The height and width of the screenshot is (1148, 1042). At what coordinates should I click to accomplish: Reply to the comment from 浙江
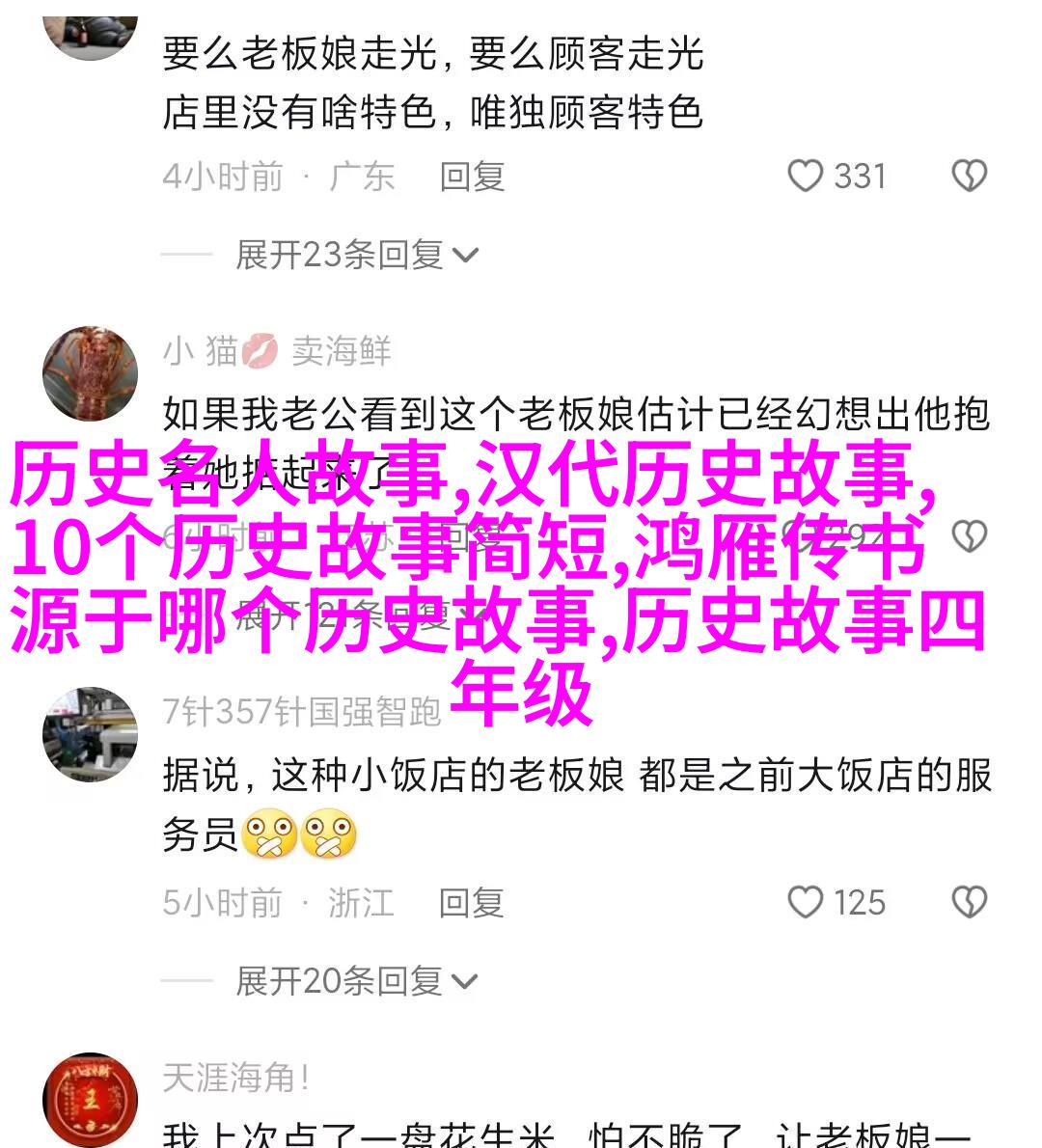(471, 903)
